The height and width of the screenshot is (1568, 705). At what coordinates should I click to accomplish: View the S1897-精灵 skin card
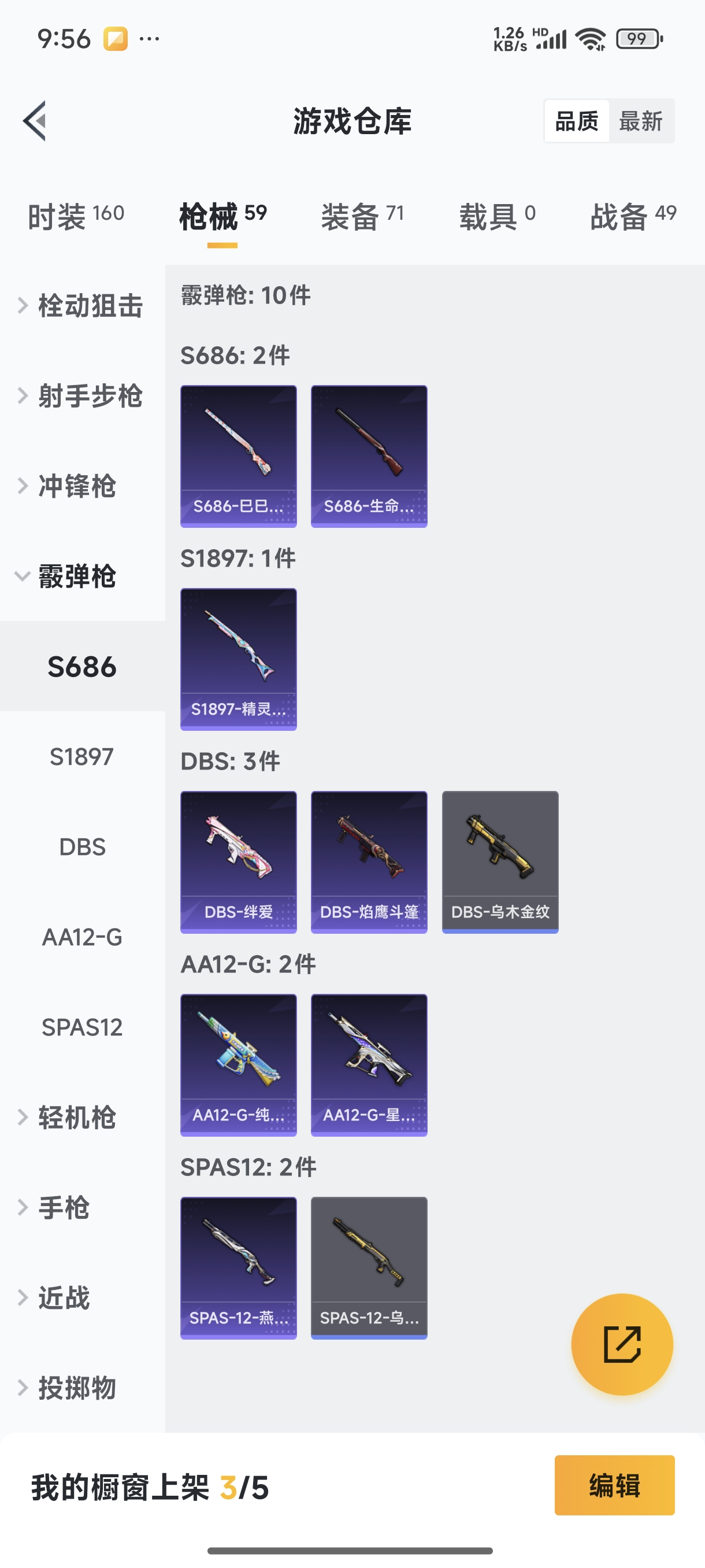(x=239, y=659)
